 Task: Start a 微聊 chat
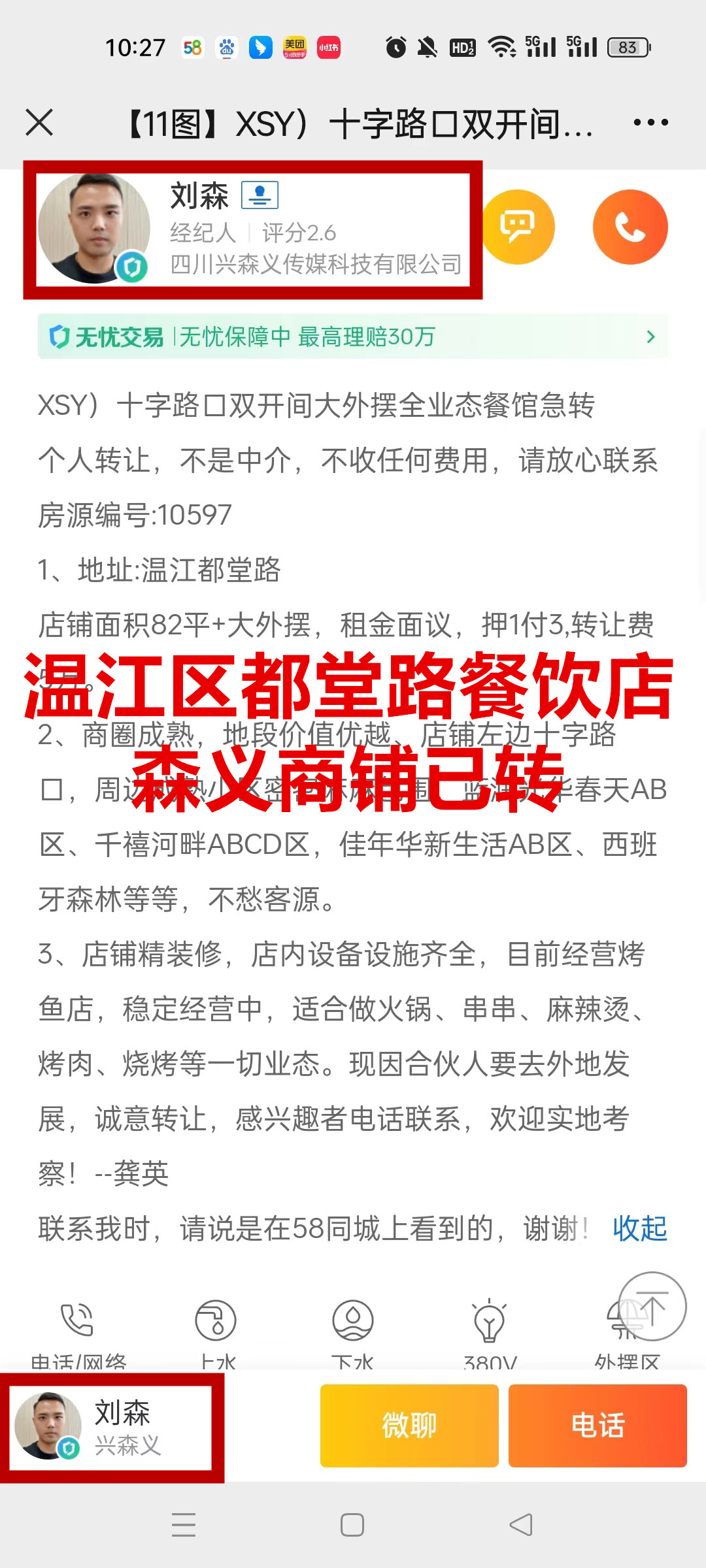tap(409, 1426)
